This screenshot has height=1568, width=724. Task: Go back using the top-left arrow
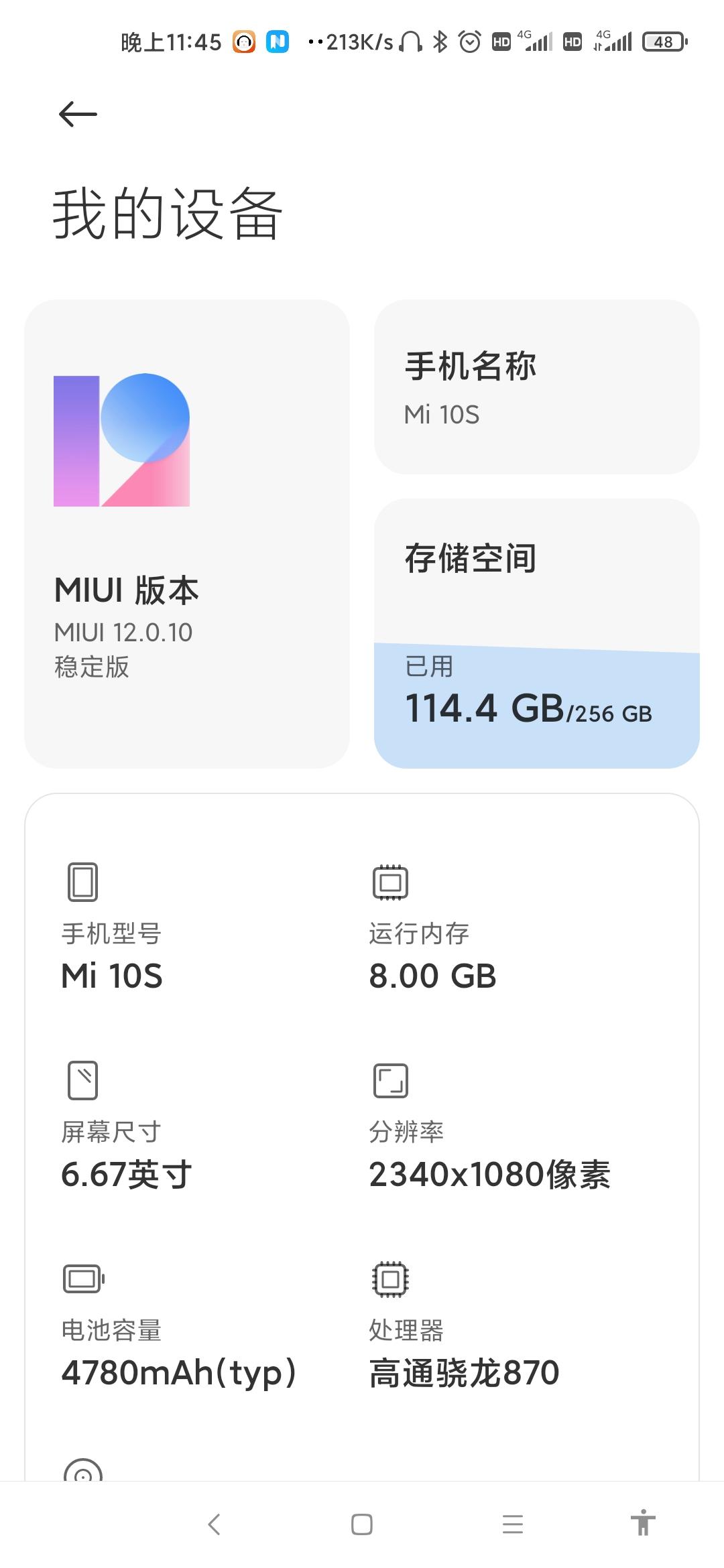pos(78,115)
